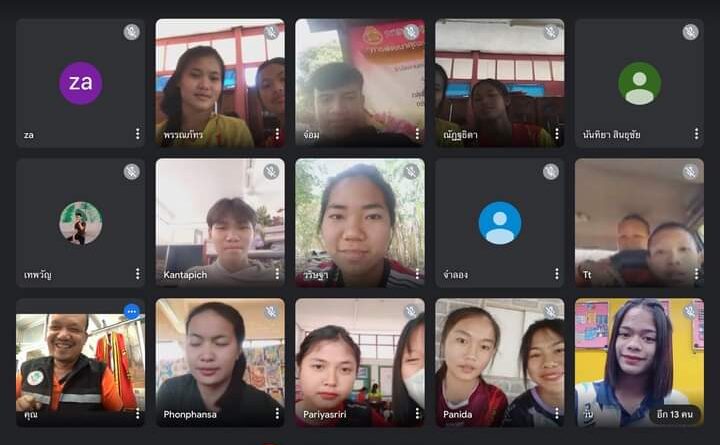Open the overflow menu on จำลอง's tile
This screenshot has height=445, width=720.
(x=557, y=273)
